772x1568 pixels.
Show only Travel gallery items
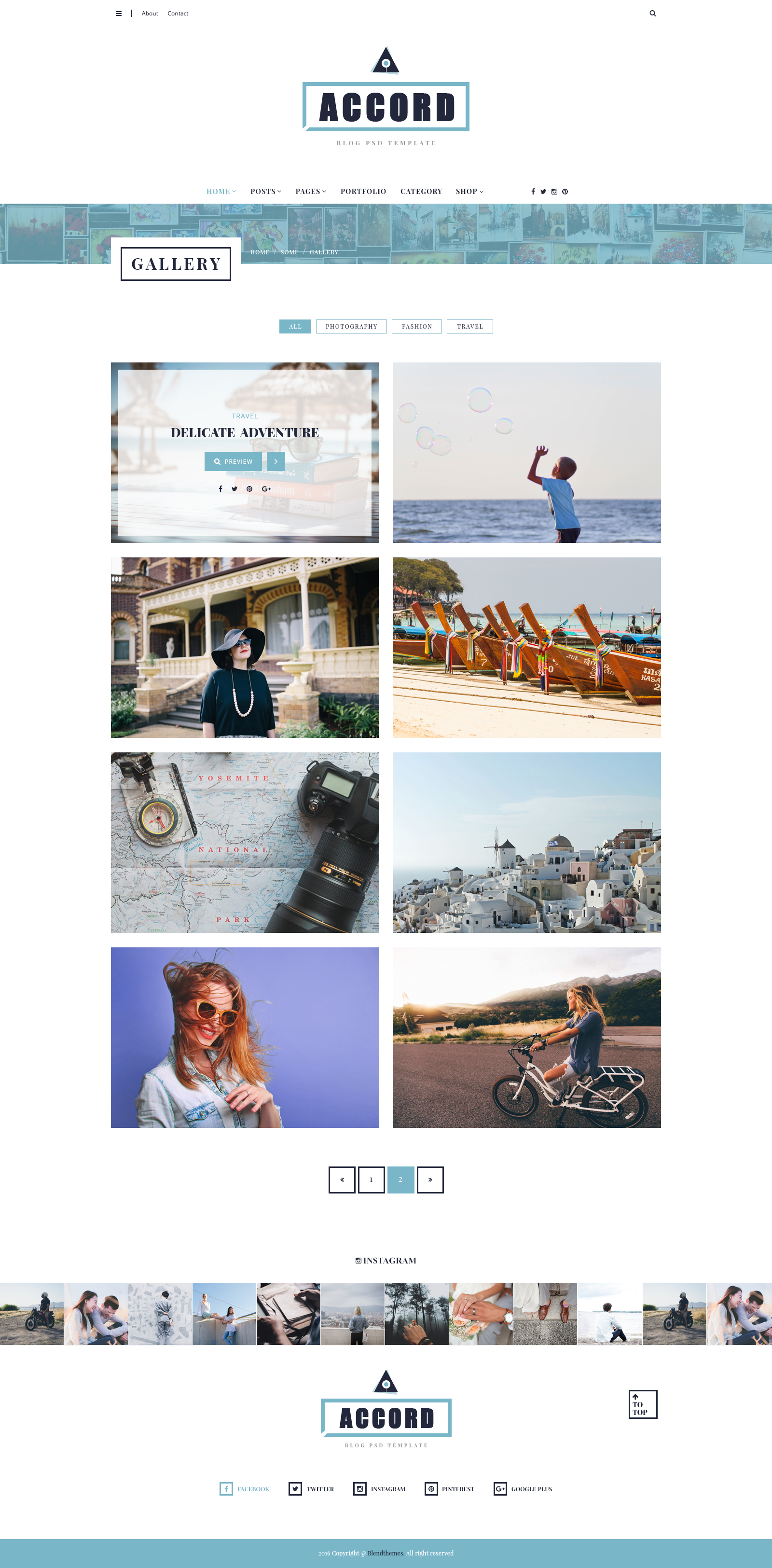coord(469,327)
